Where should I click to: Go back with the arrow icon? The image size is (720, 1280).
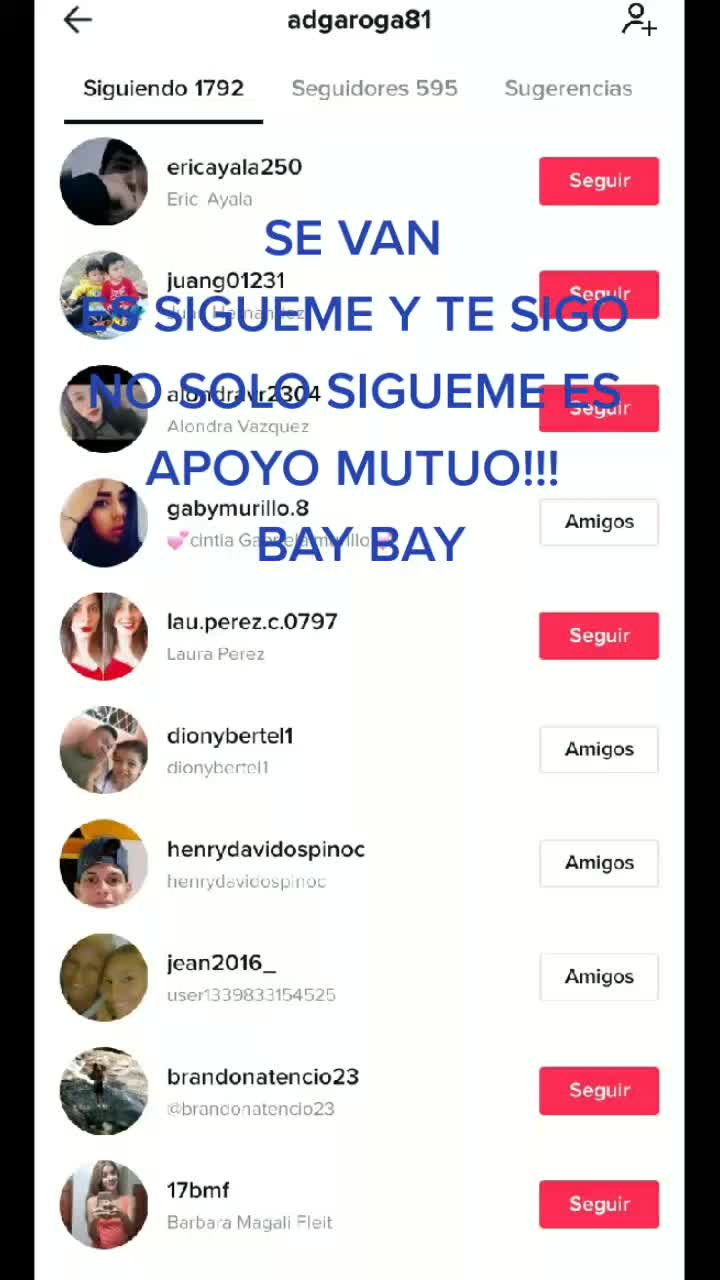78,20
